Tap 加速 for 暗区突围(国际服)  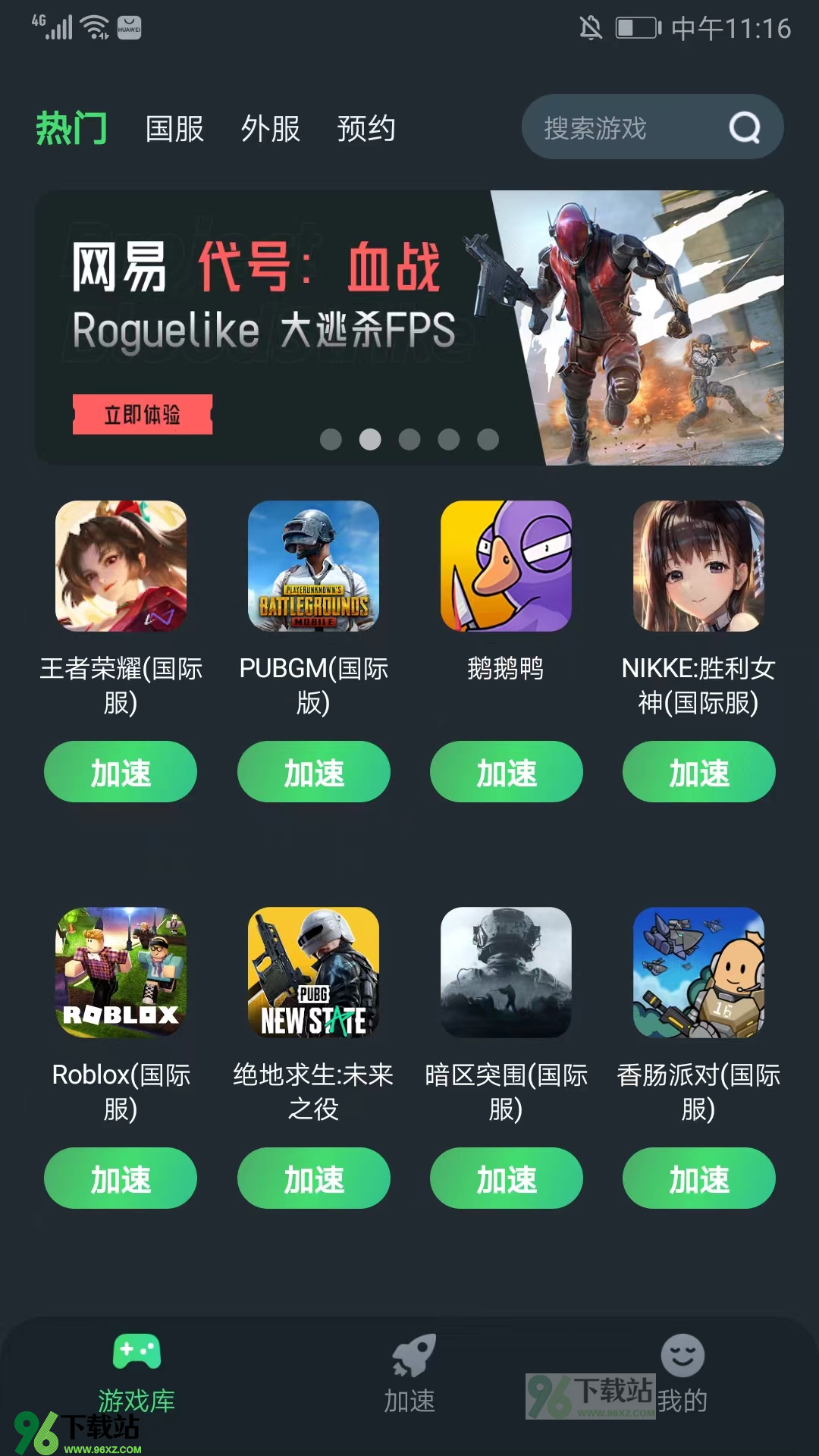pos(506,1178)
